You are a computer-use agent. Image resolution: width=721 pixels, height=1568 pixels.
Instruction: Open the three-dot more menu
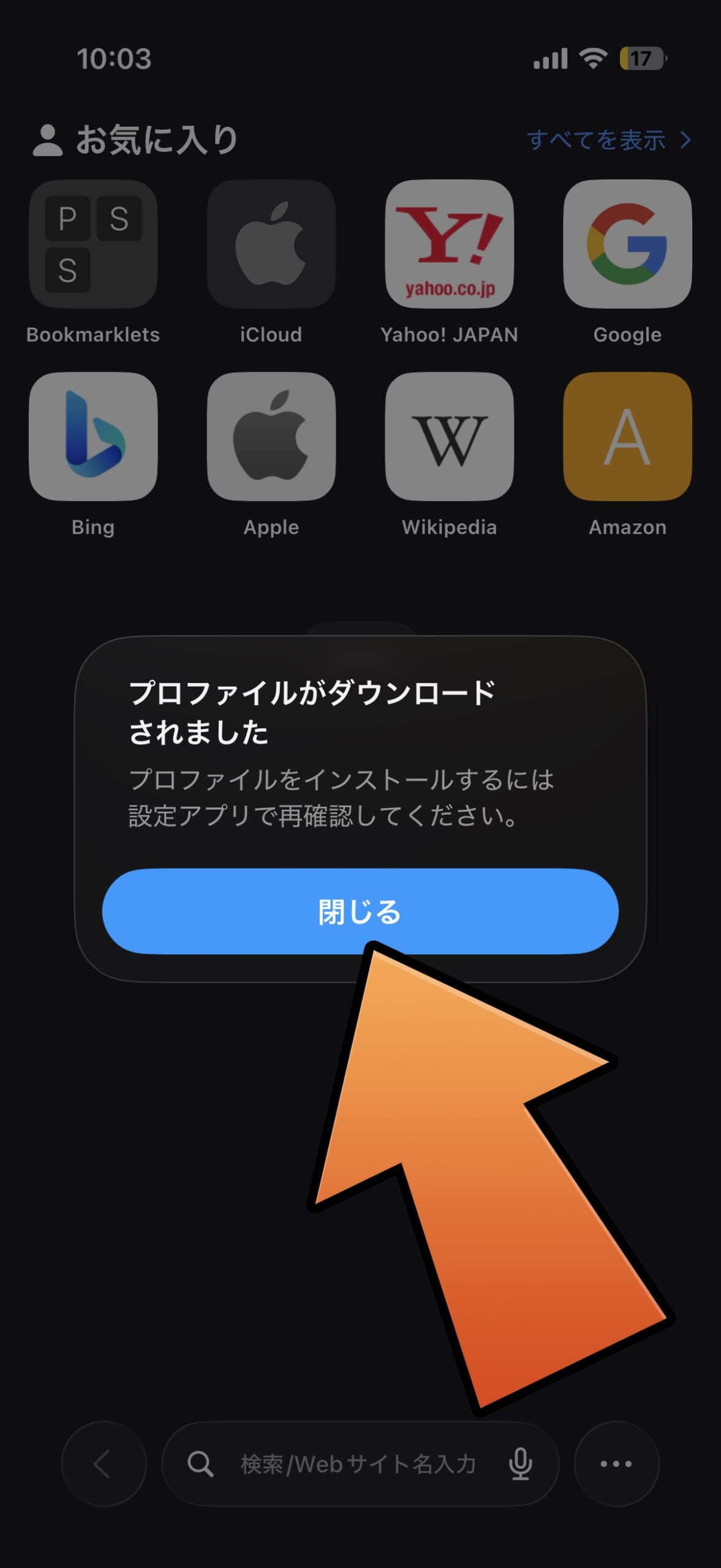point(616,1464)
